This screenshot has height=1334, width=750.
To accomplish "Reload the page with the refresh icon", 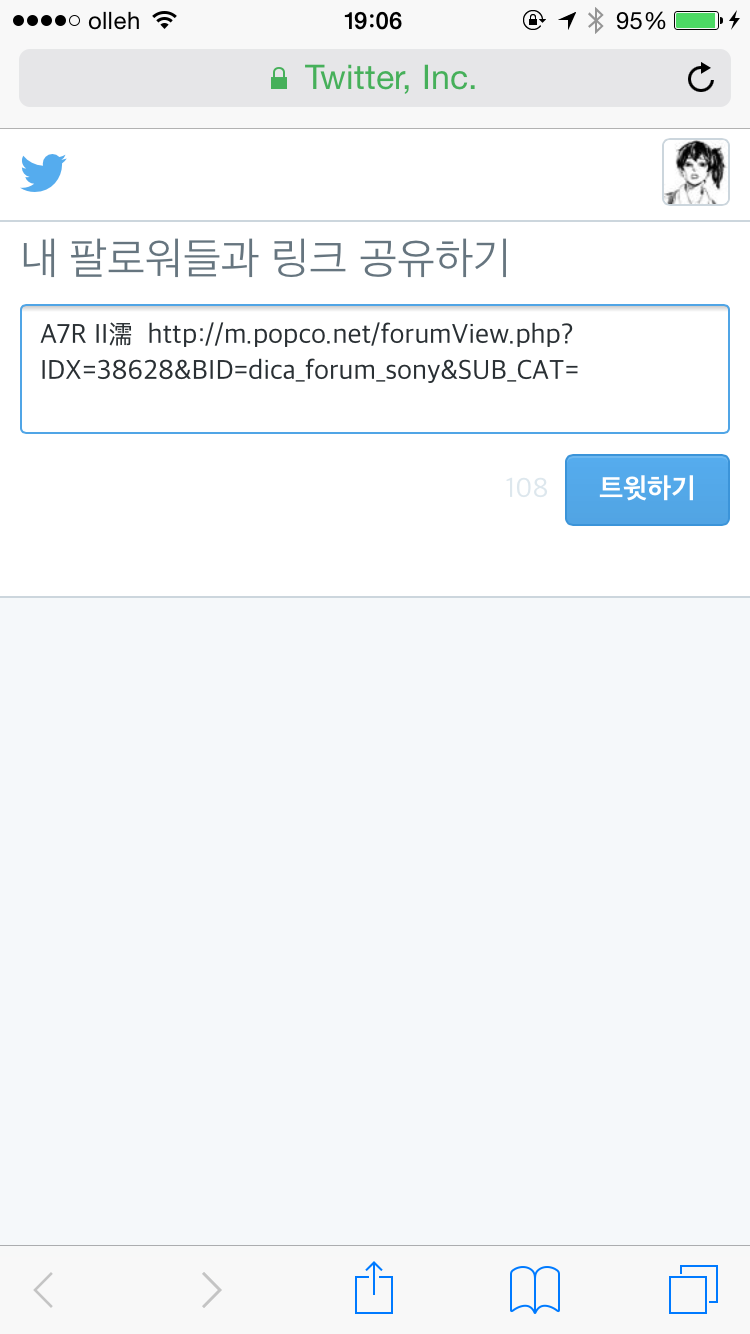I will pyautogui.click(x=701, y=78).
